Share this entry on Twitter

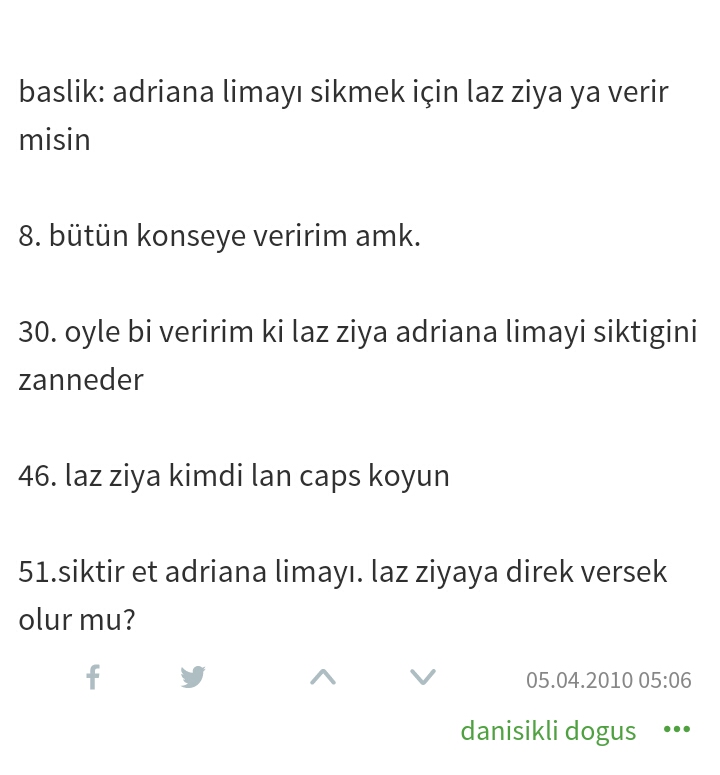[x=193, y=678]
